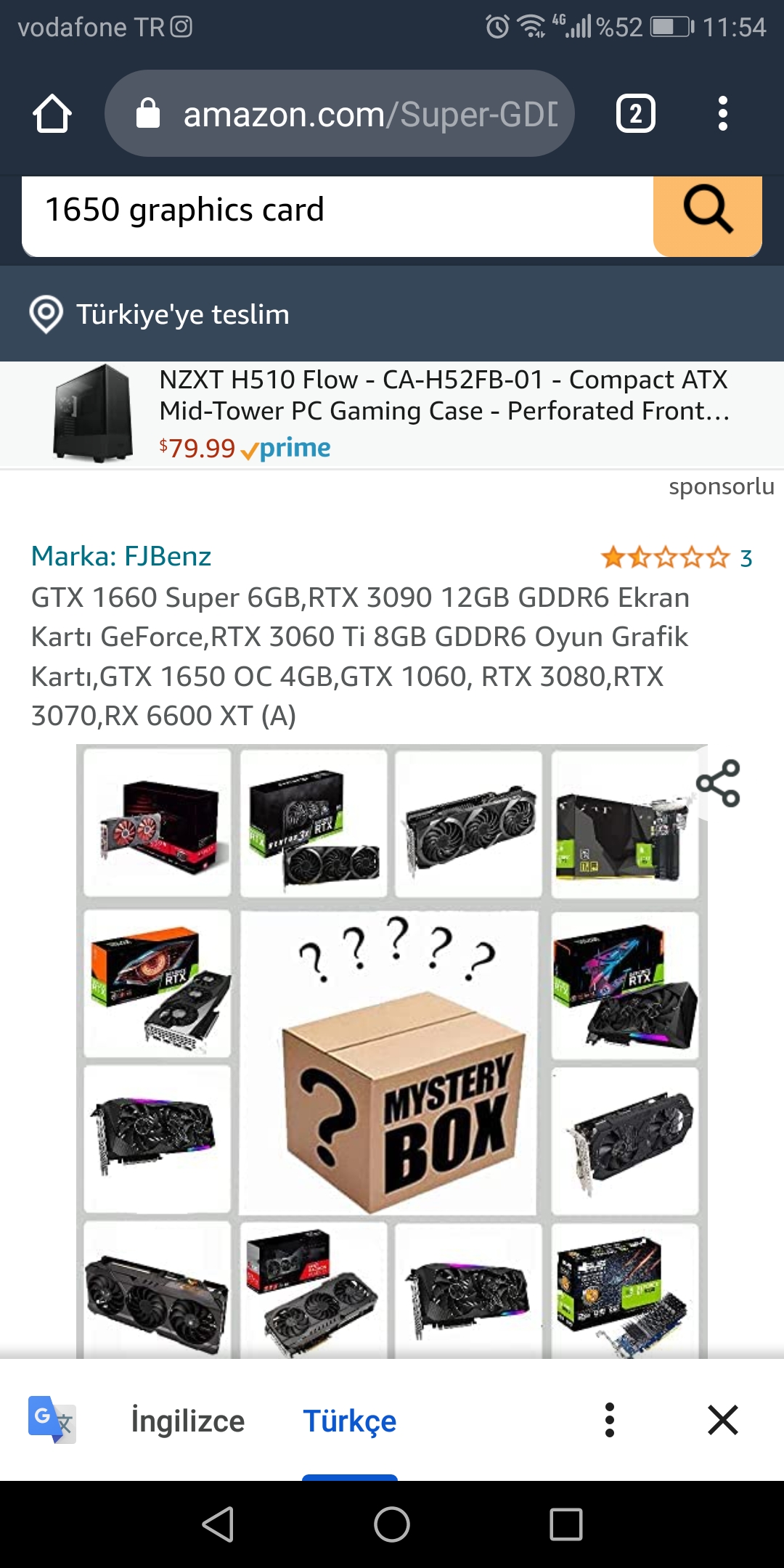The height and width of the screenshot is (1568, 784).
Task: Open the browser overflow menu
Action: tap(722, 114)
